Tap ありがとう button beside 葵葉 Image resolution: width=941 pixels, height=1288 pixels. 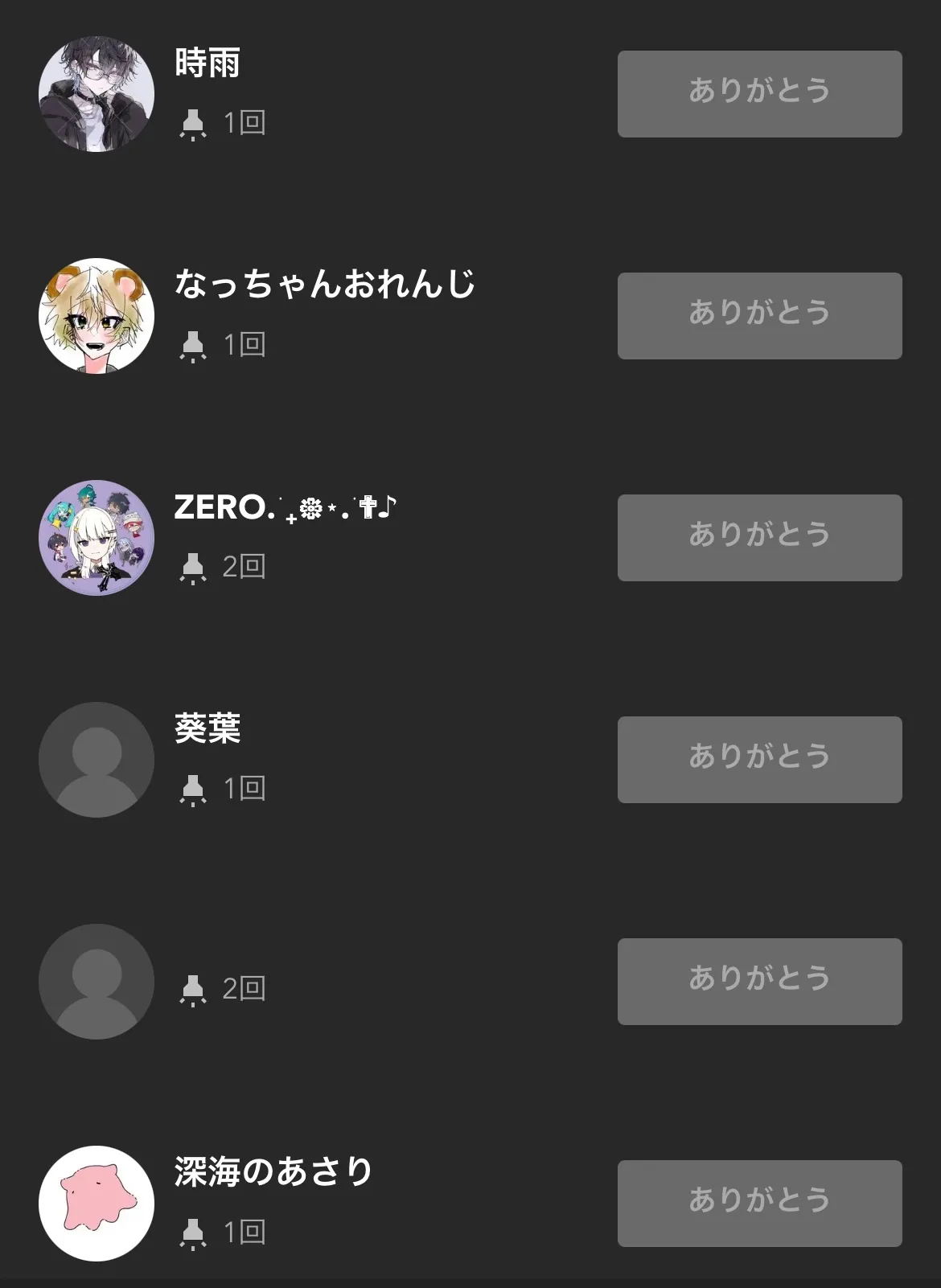coord(759,759)
